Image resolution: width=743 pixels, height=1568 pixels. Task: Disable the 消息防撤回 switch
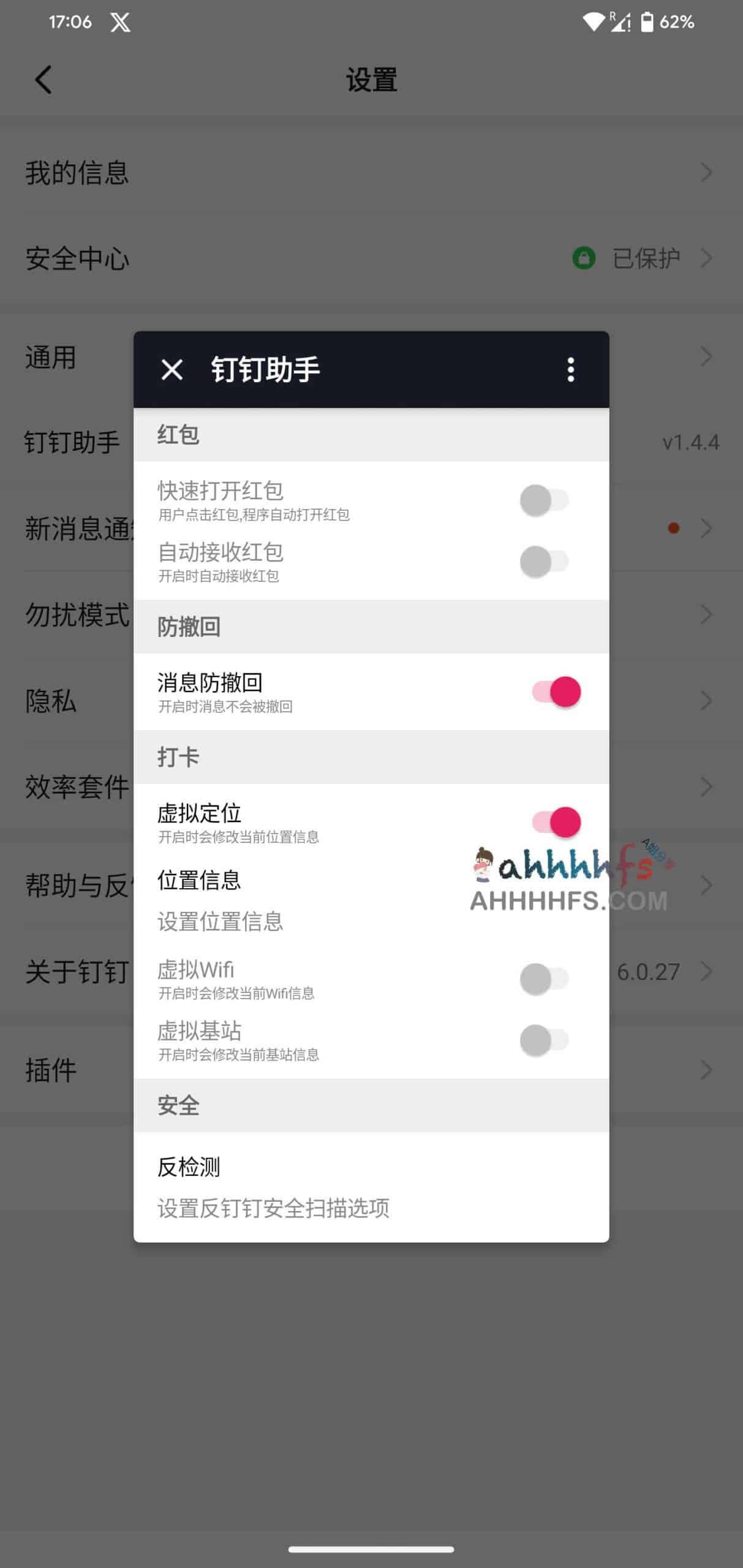[x=556, y=692]
